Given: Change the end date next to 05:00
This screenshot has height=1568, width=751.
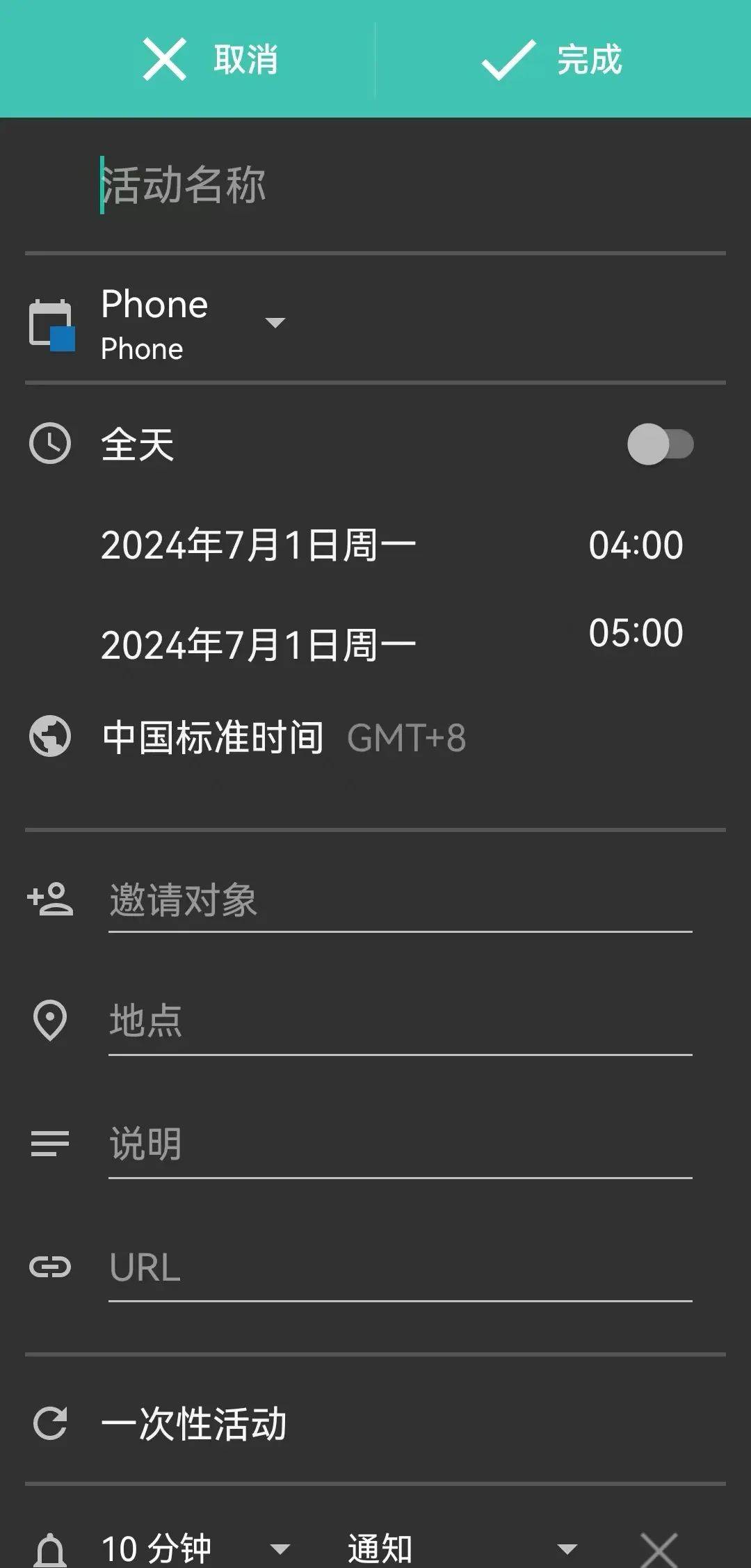Looking at the screenshot, I should pos(259,645).
